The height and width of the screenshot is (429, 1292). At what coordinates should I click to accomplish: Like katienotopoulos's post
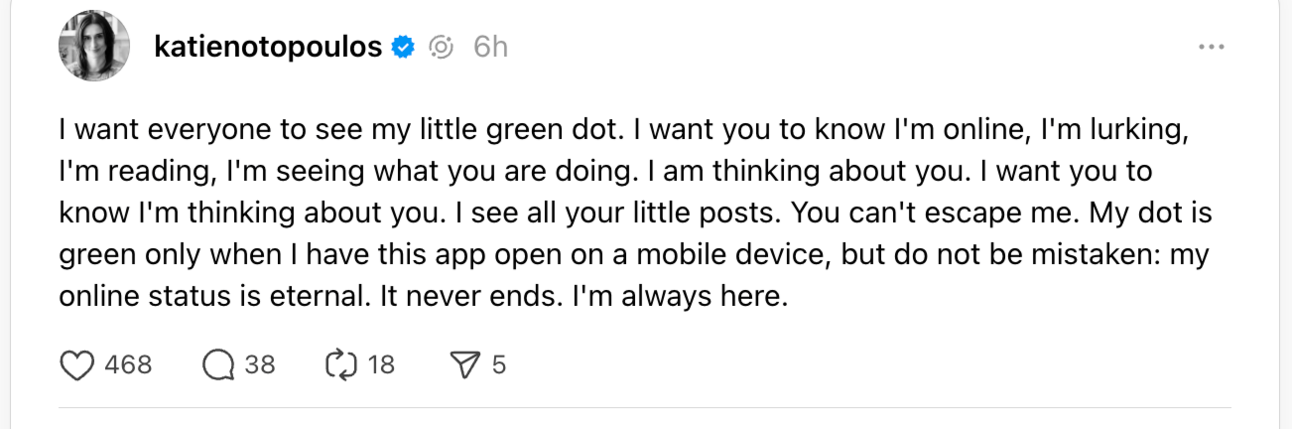pyautogui.click(x=77, y=366)
